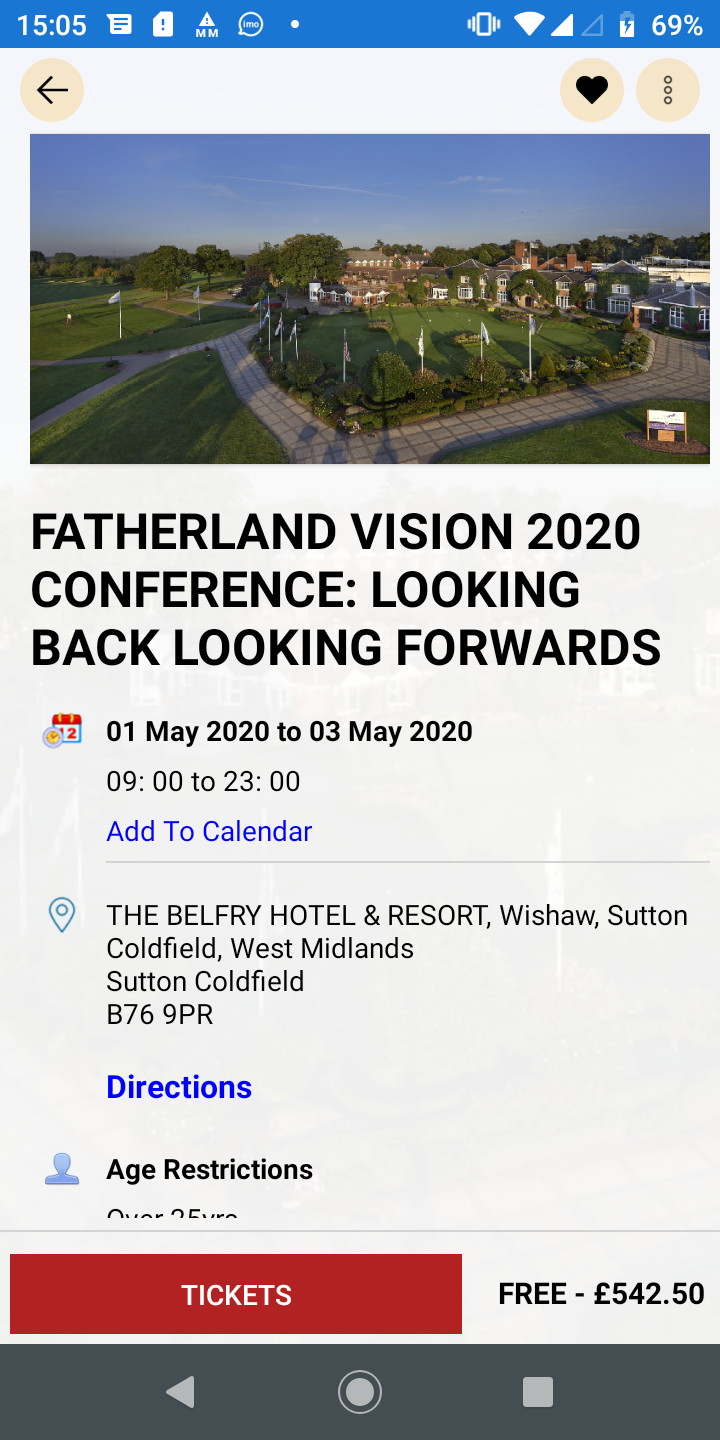Add the event to calendar

click(209, 831)
